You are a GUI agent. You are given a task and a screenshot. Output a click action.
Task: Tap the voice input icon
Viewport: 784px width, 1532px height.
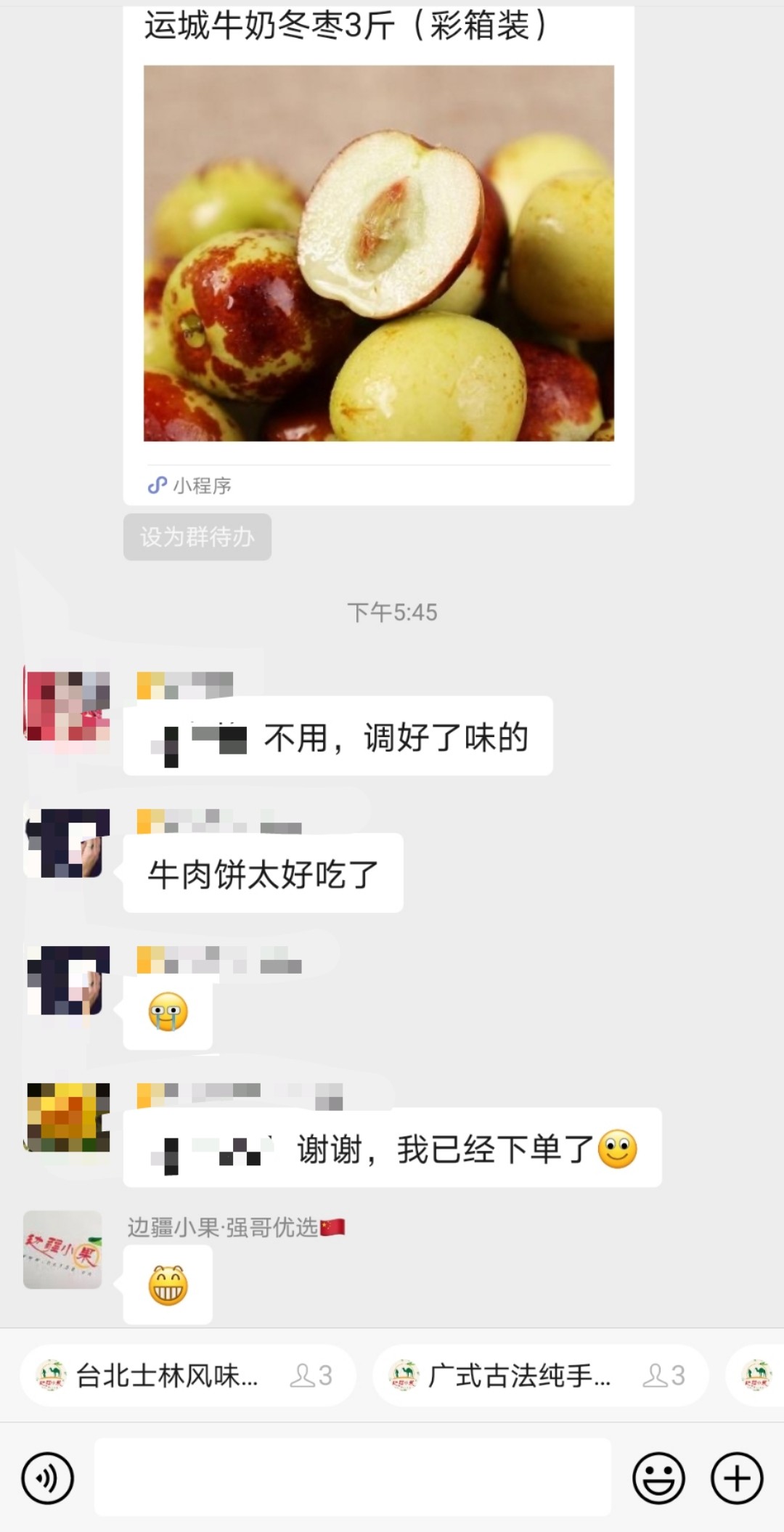tap(48, 1479)
